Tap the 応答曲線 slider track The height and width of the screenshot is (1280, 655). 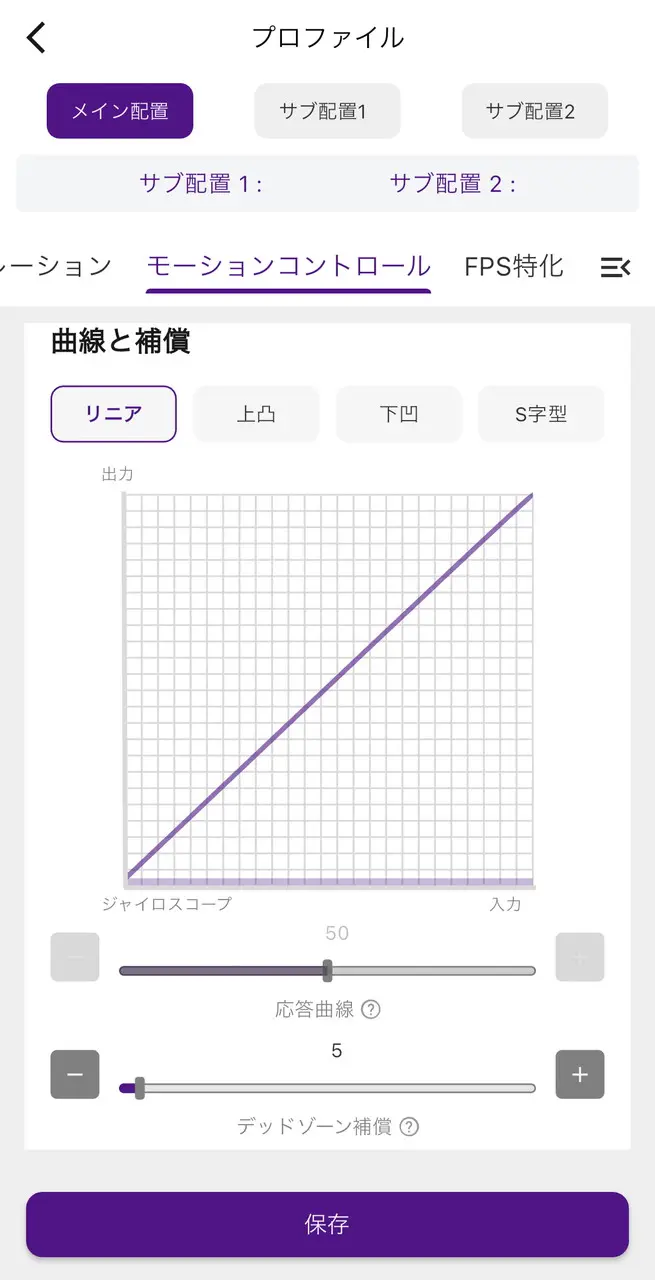pos(327,971)
